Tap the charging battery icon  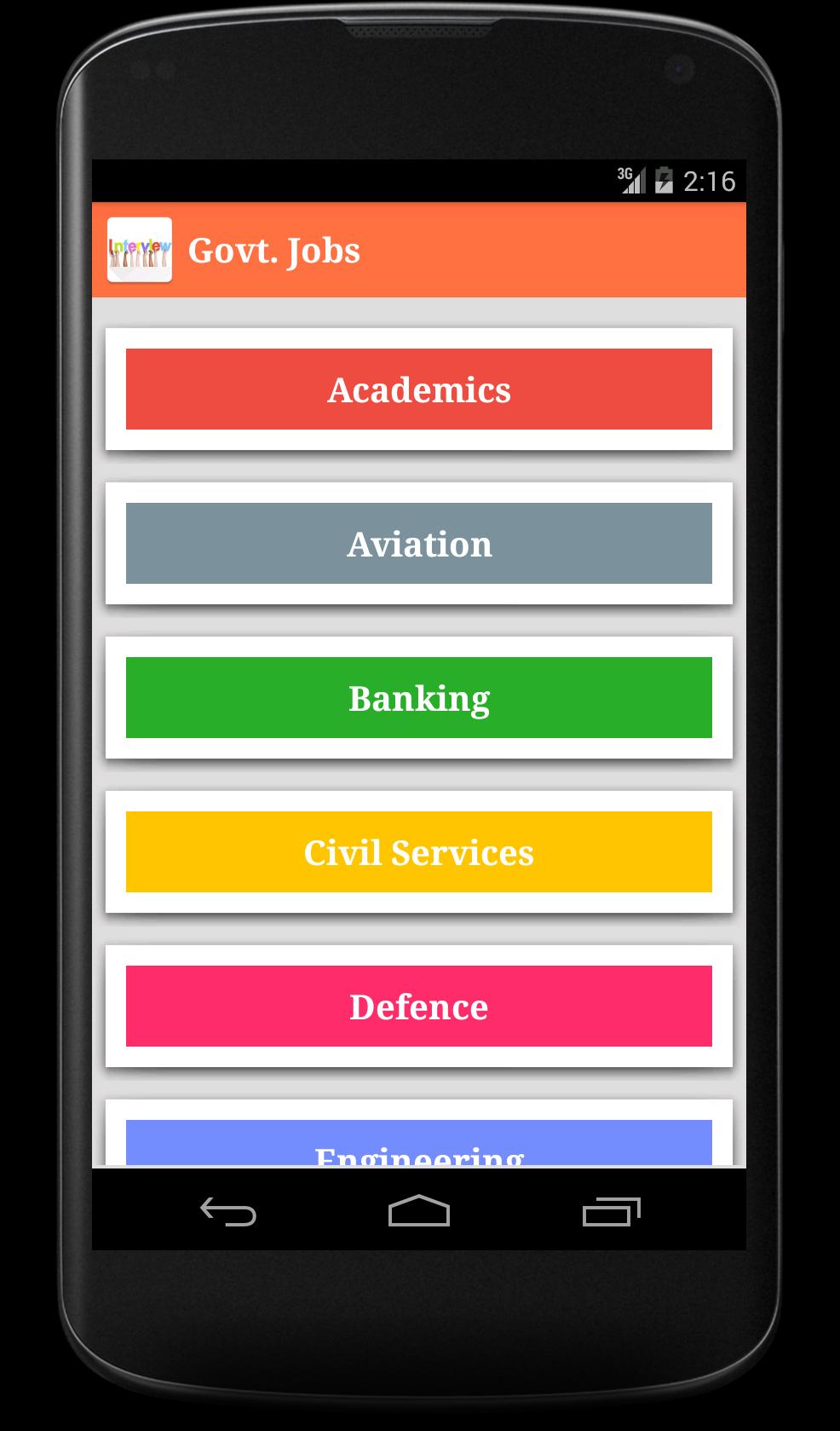(664, 178)
